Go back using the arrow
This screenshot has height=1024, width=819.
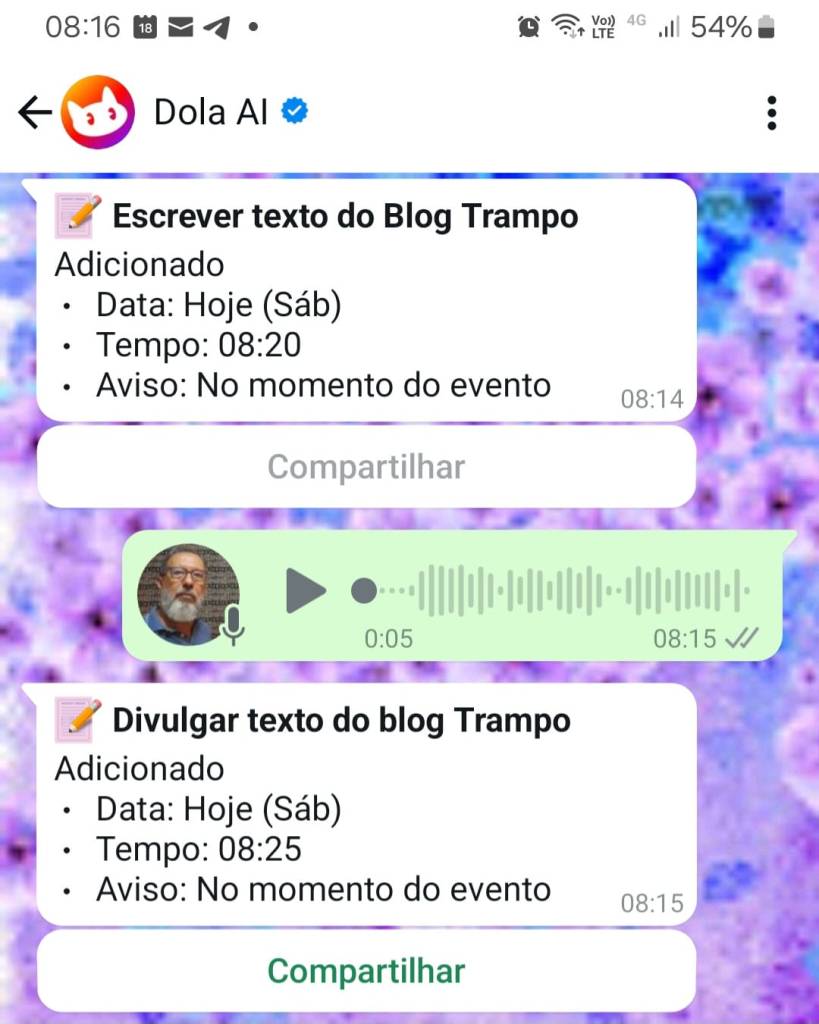coord(34,113)
